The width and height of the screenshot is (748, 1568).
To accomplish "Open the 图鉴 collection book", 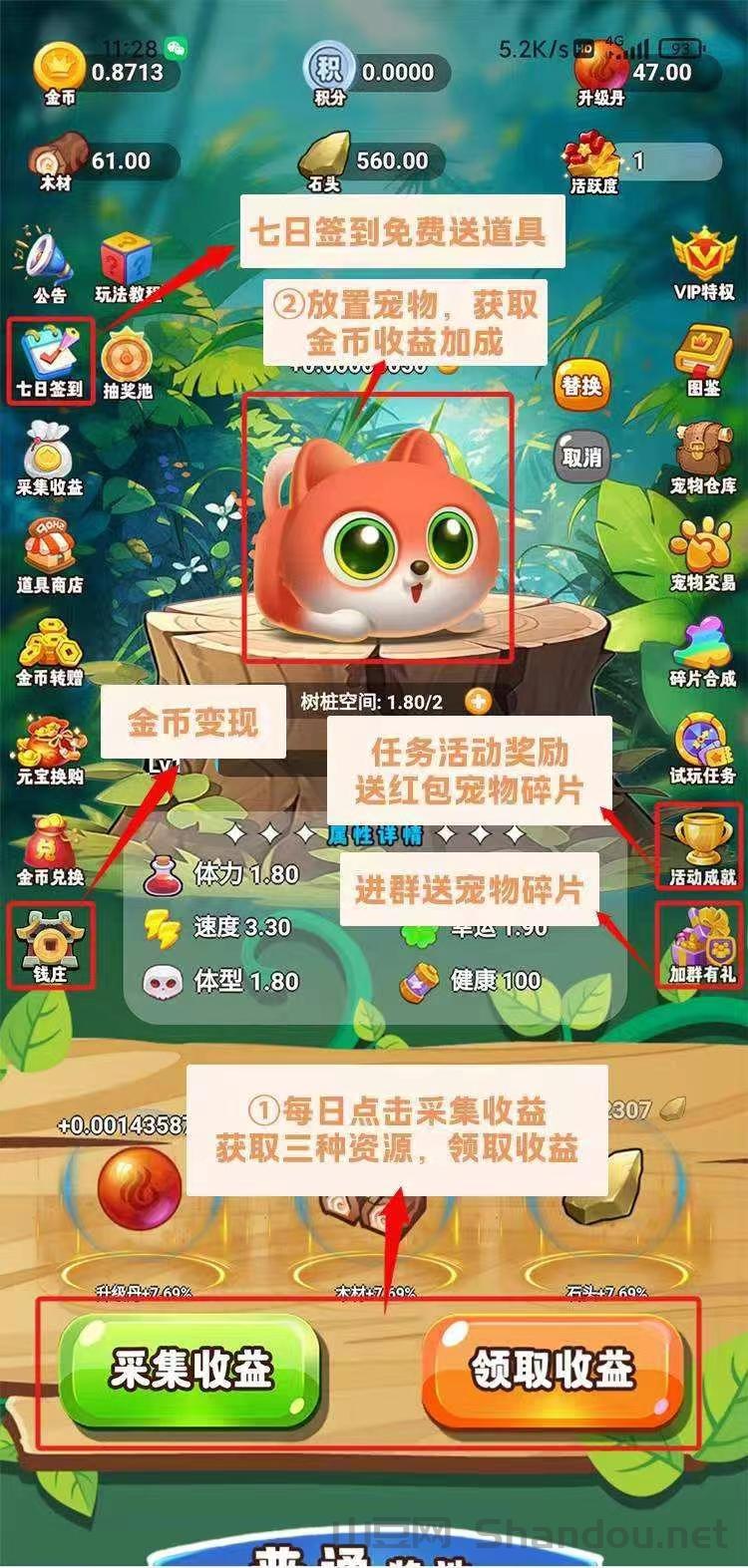I will pos(702,361).
